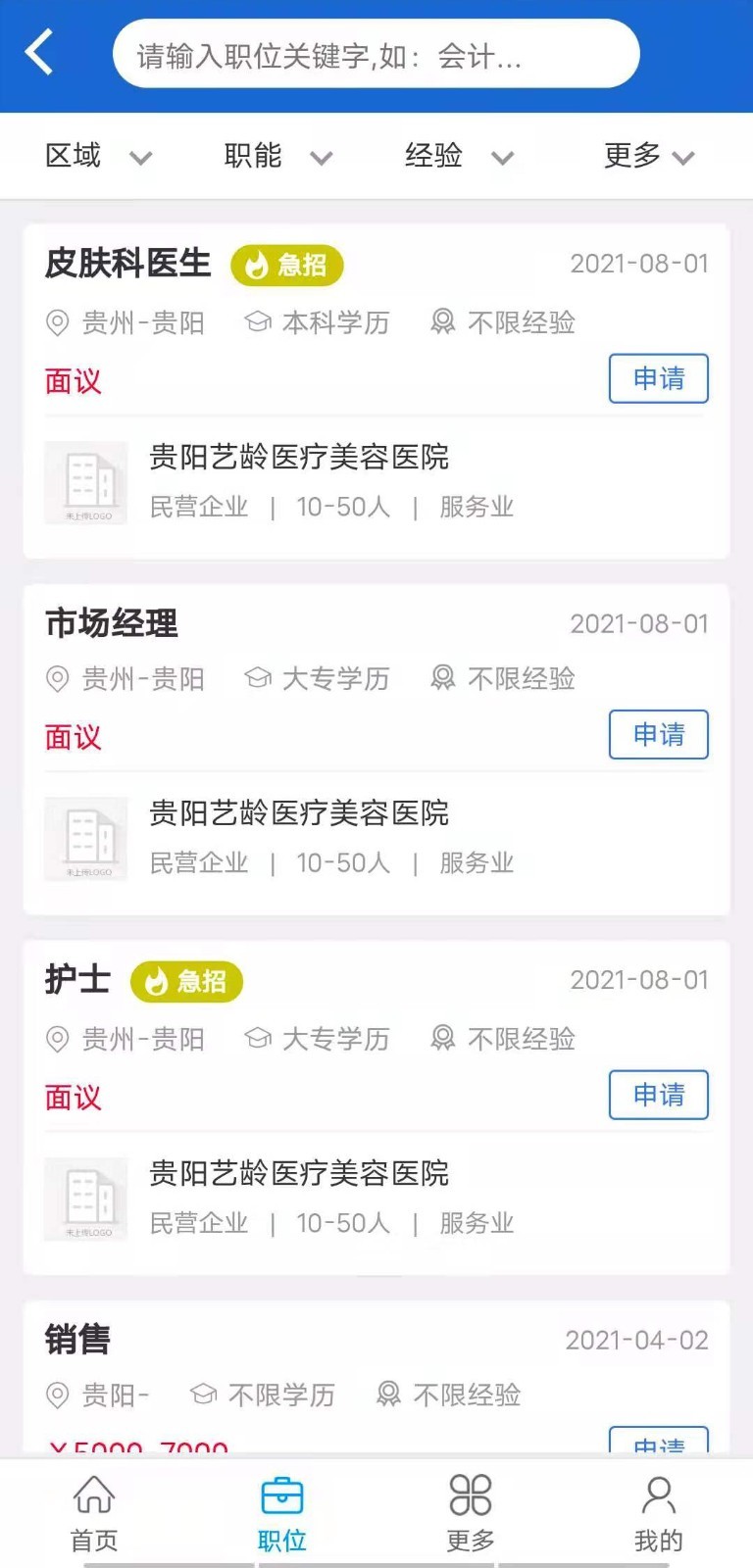
Task: Tap the location pin icon for 皮肤科医生
Action: click(57, 323)
